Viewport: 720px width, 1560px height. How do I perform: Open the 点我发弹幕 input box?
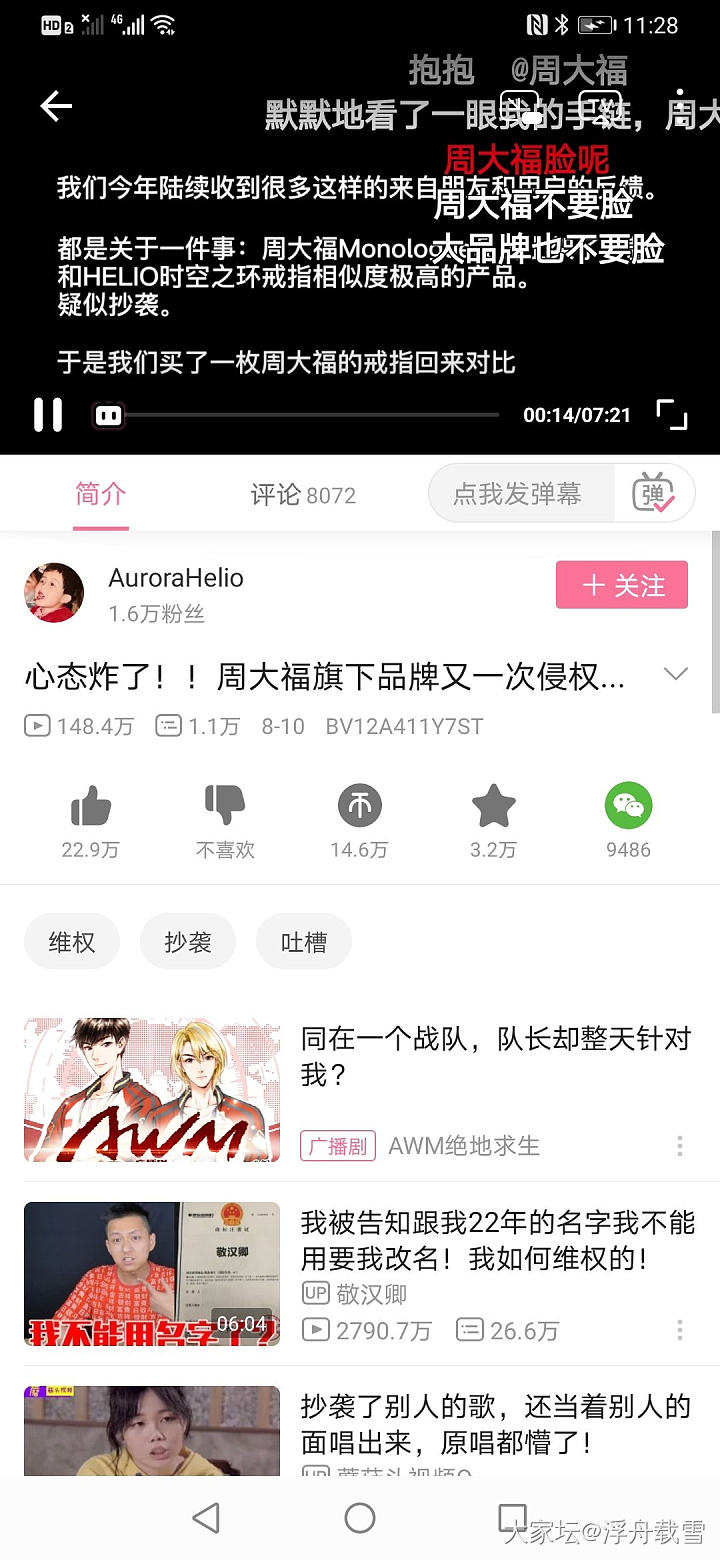(x=518, y=494)
